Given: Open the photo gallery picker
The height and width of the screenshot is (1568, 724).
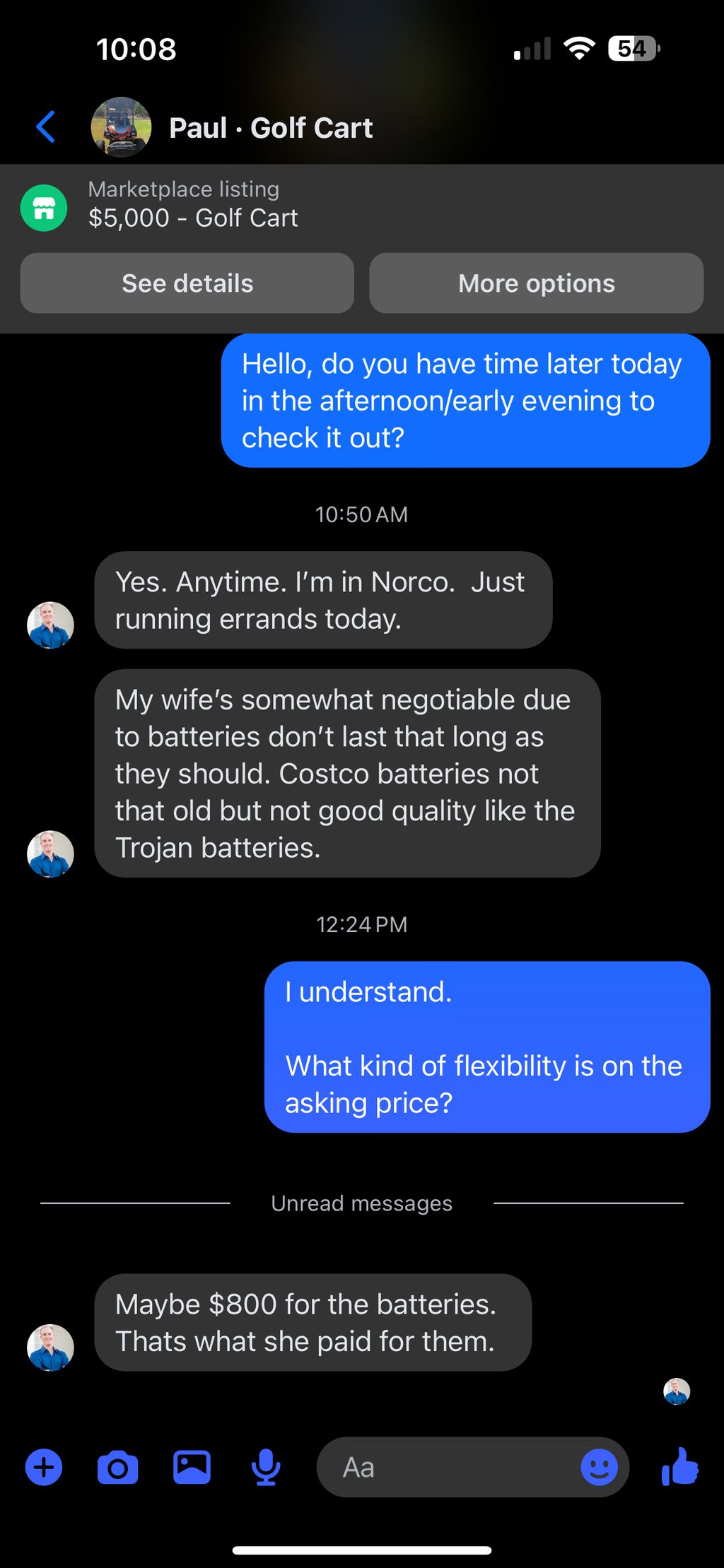Looking at the screenshot, I should coord(192,1468).
